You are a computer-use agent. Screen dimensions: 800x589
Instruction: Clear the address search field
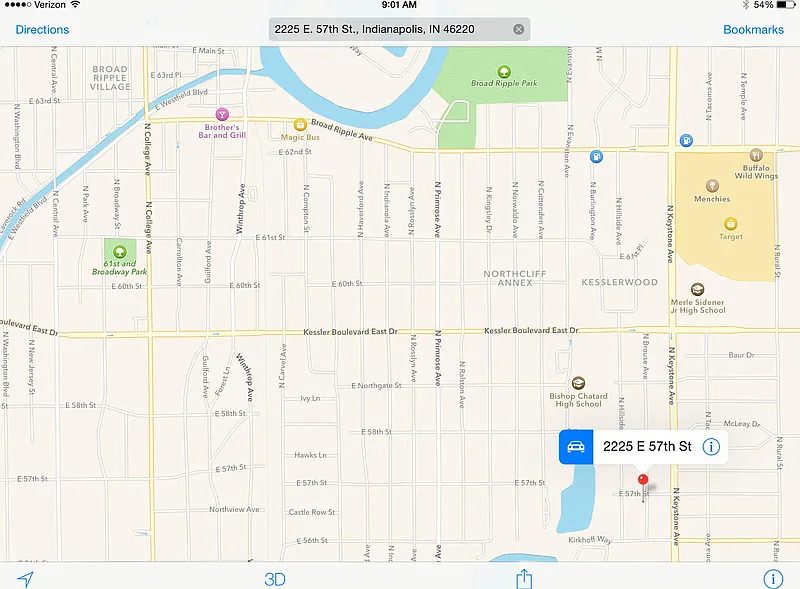518,29
